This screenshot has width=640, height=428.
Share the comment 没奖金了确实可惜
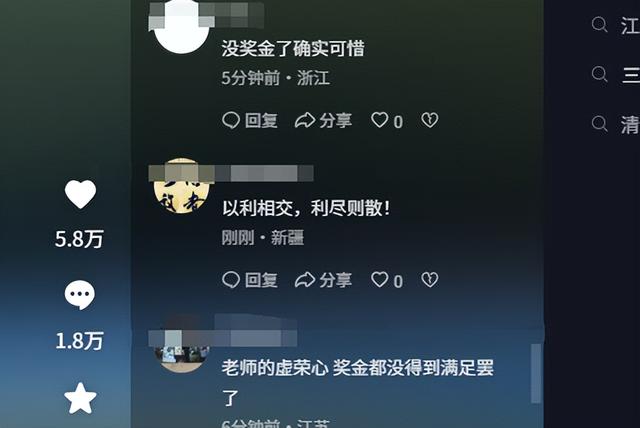[x=323, y=120]
